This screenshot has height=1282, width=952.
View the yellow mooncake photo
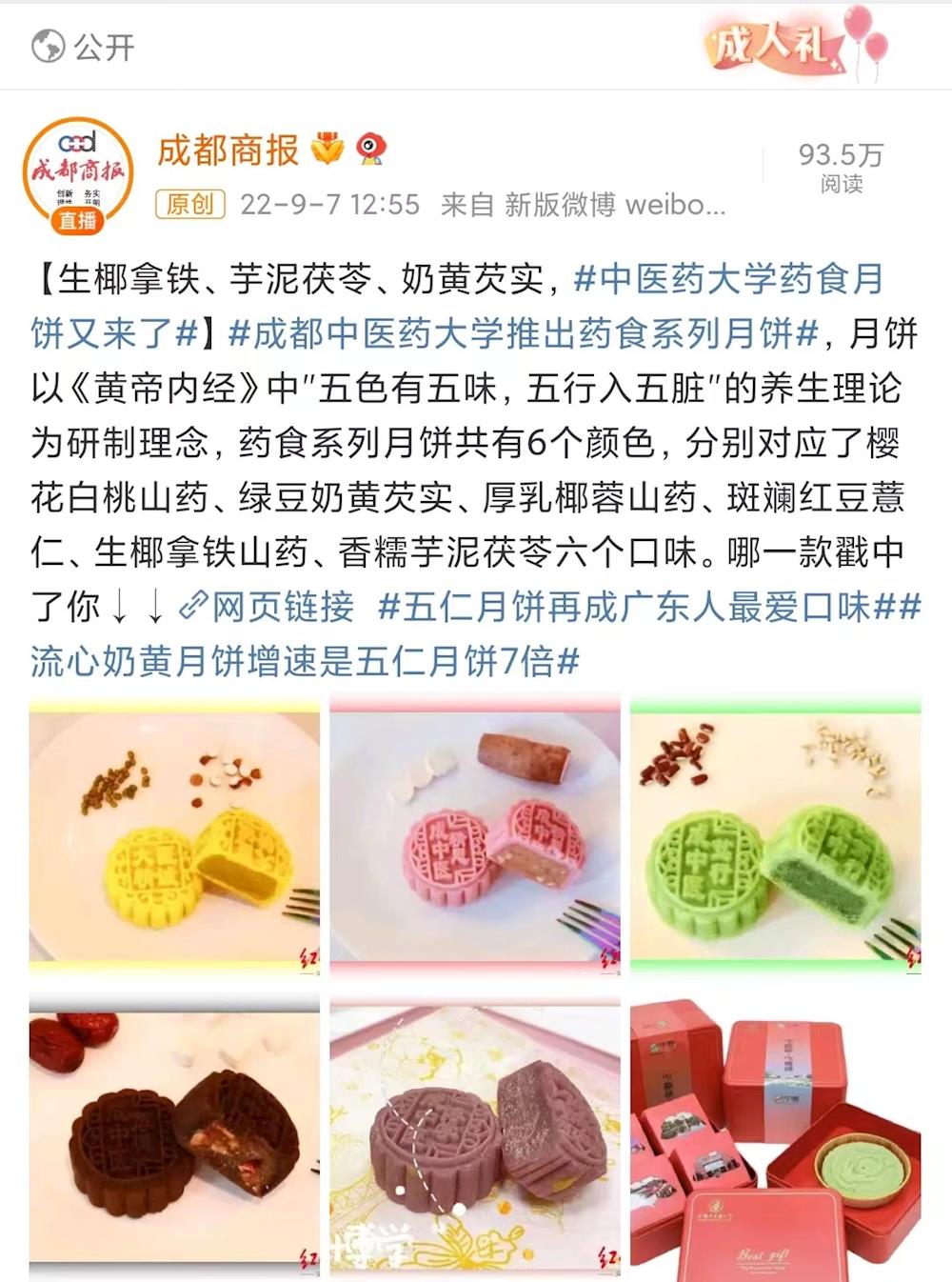[x=174, y=835]
